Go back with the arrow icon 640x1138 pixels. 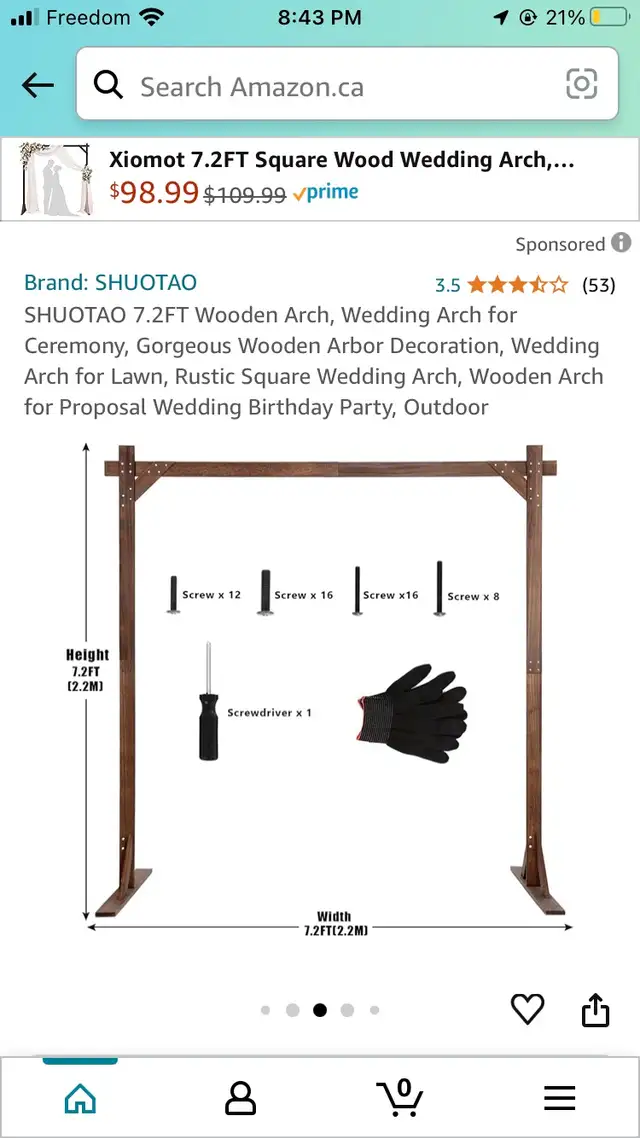tap(38, 86)
